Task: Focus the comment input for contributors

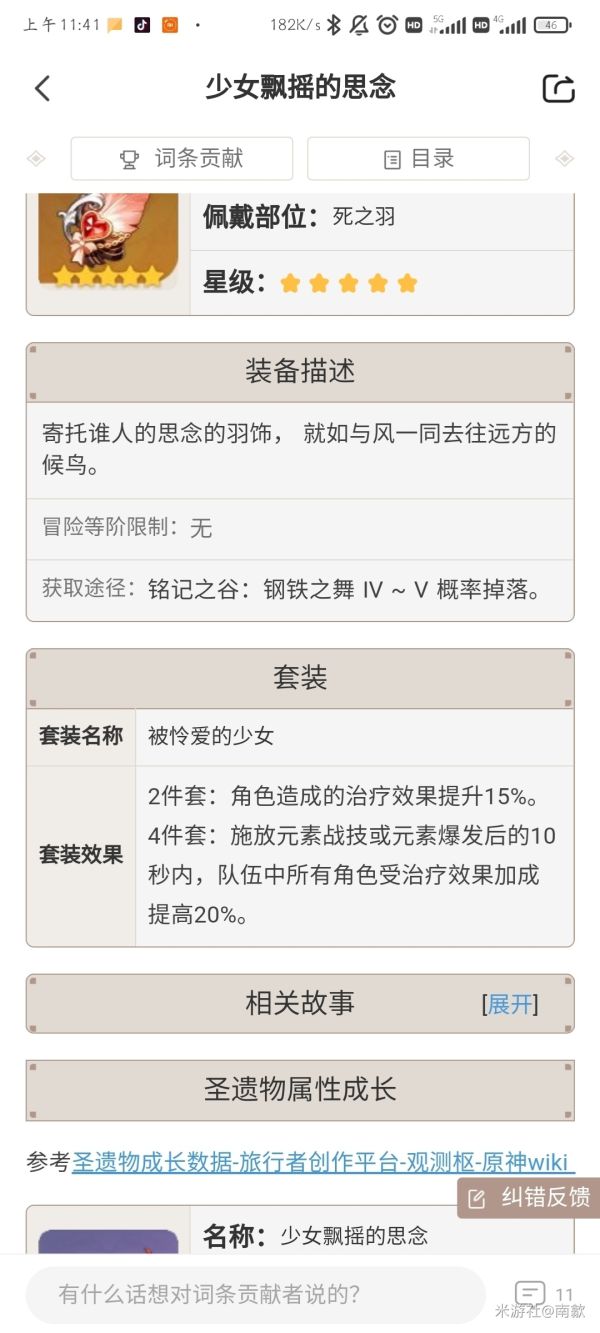Action: click(x=255, y=1295)
